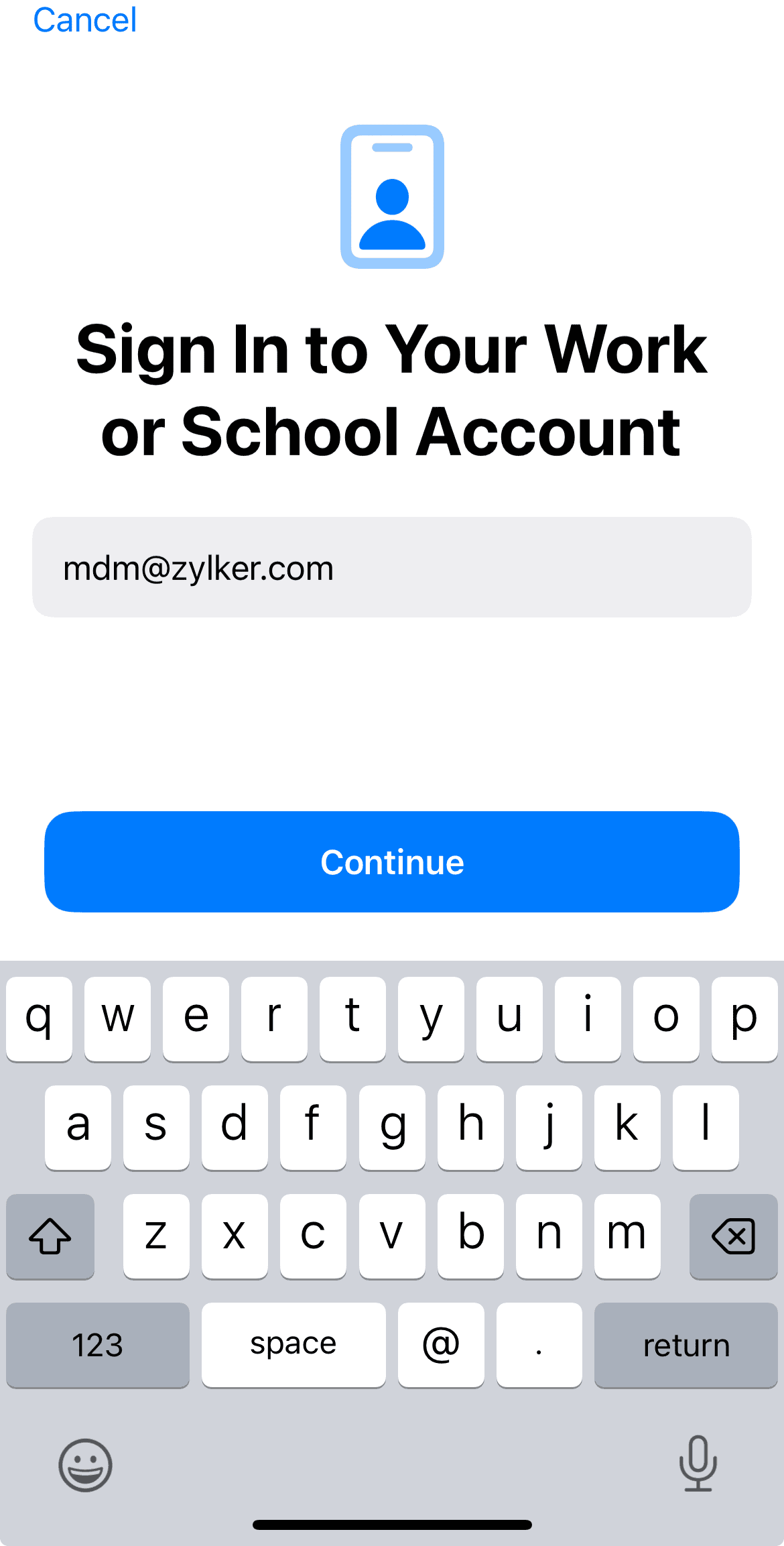Tap the shift key on the keyboard

pyautogui.click(x=50, y=1236)
